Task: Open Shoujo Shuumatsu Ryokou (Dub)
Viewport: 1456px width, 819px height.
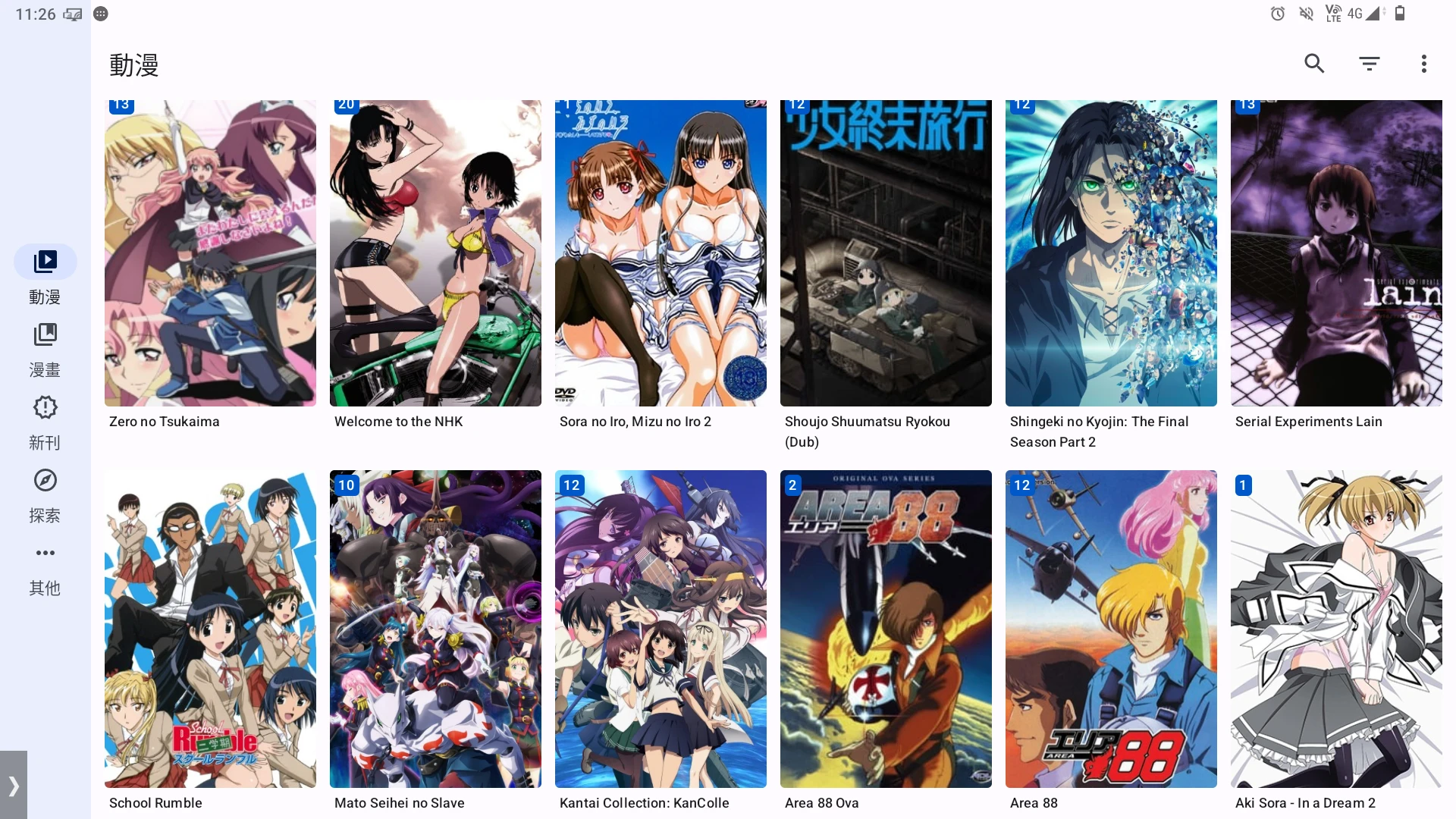Action: pos(886,253)
